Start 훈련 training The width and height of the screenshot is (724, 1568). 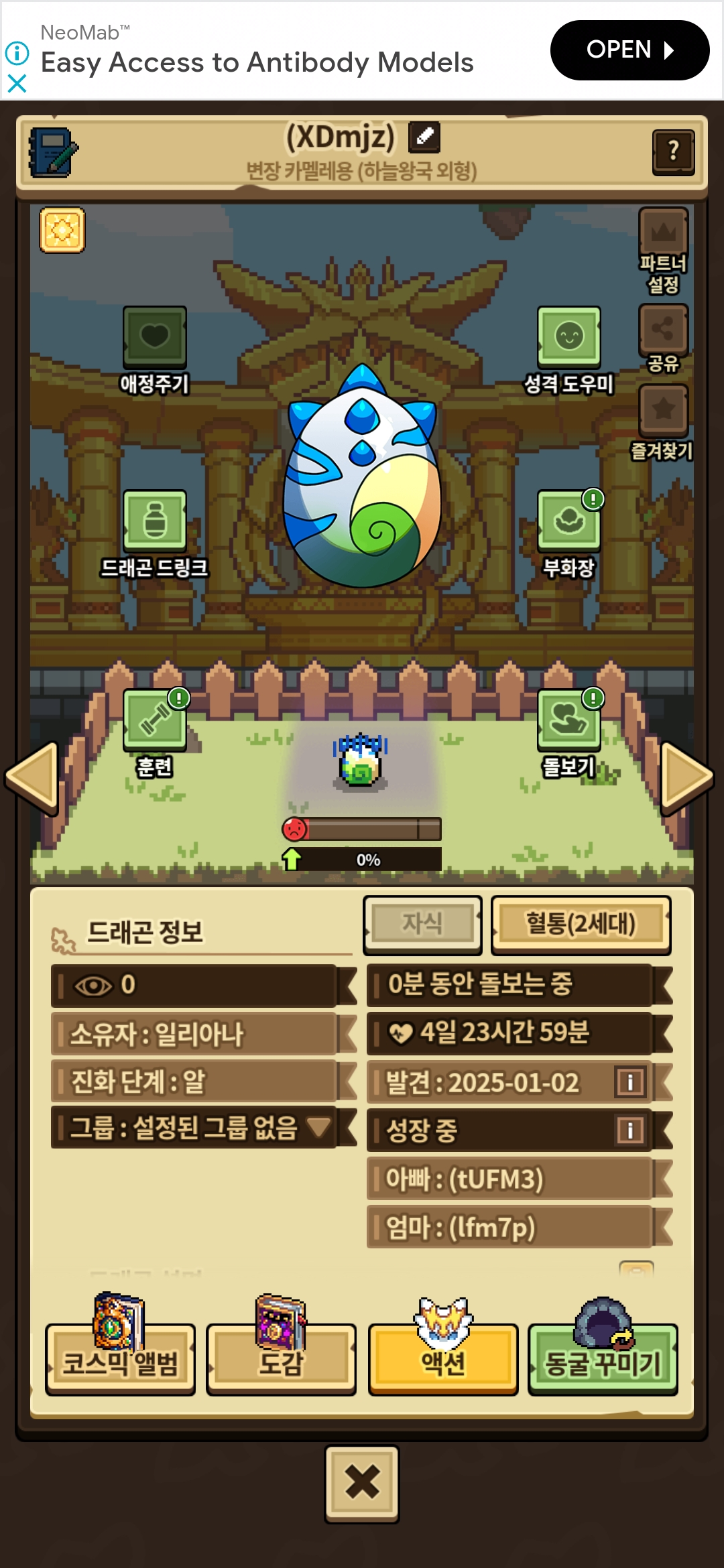[155, 720]
